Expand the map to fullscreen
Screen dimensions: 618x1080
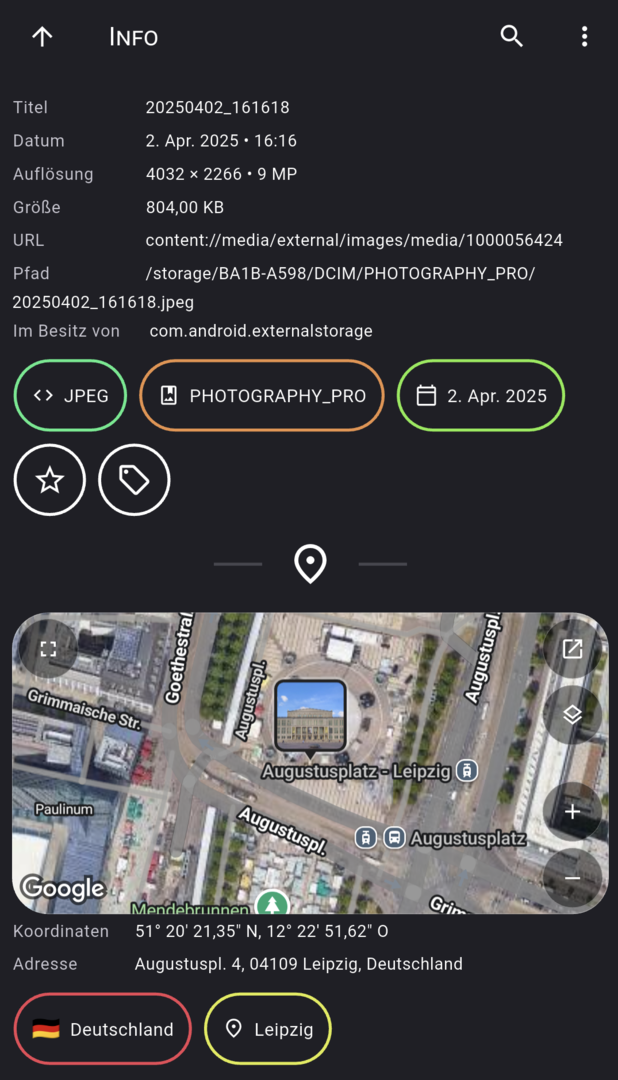48,649
